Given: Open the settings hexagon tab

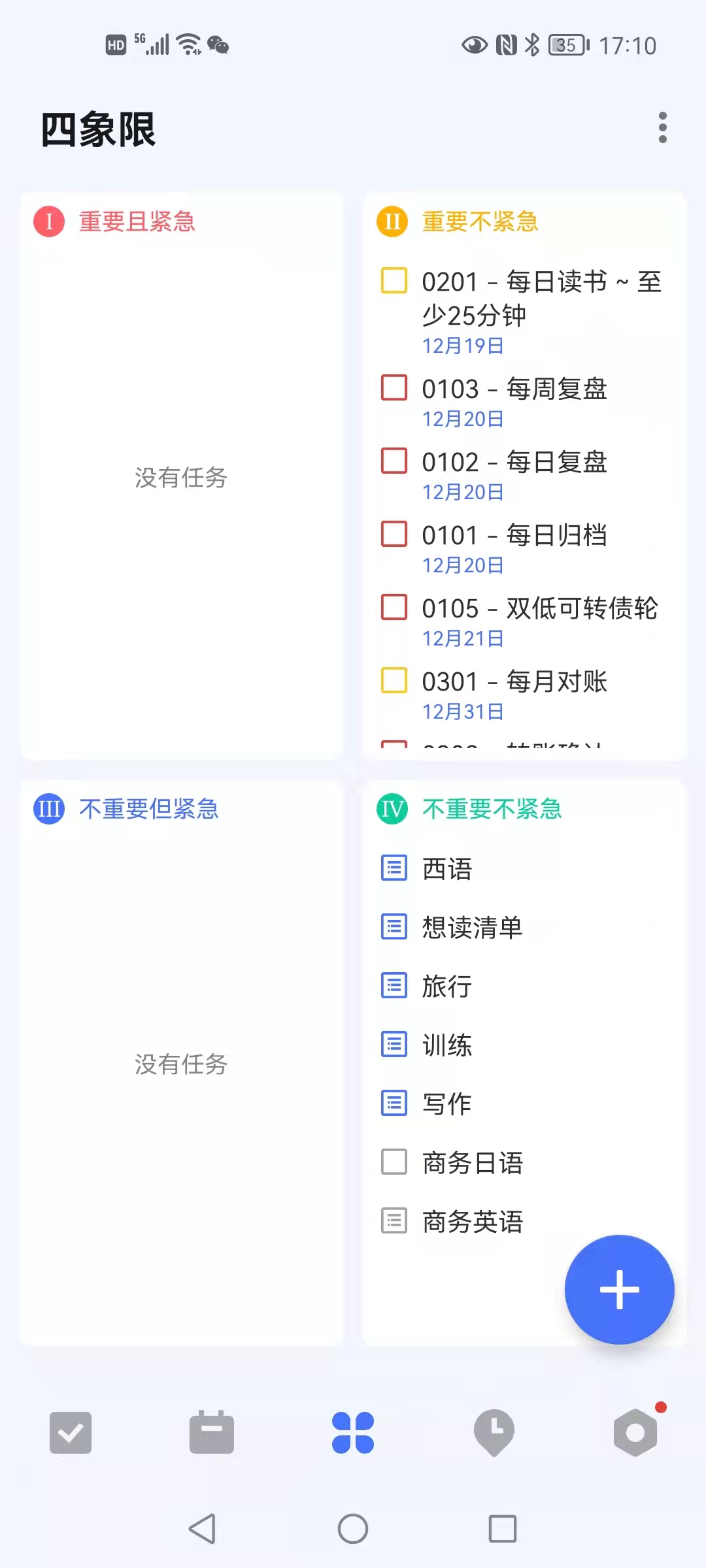Looking at the screenshot, I should [635, 1433].
